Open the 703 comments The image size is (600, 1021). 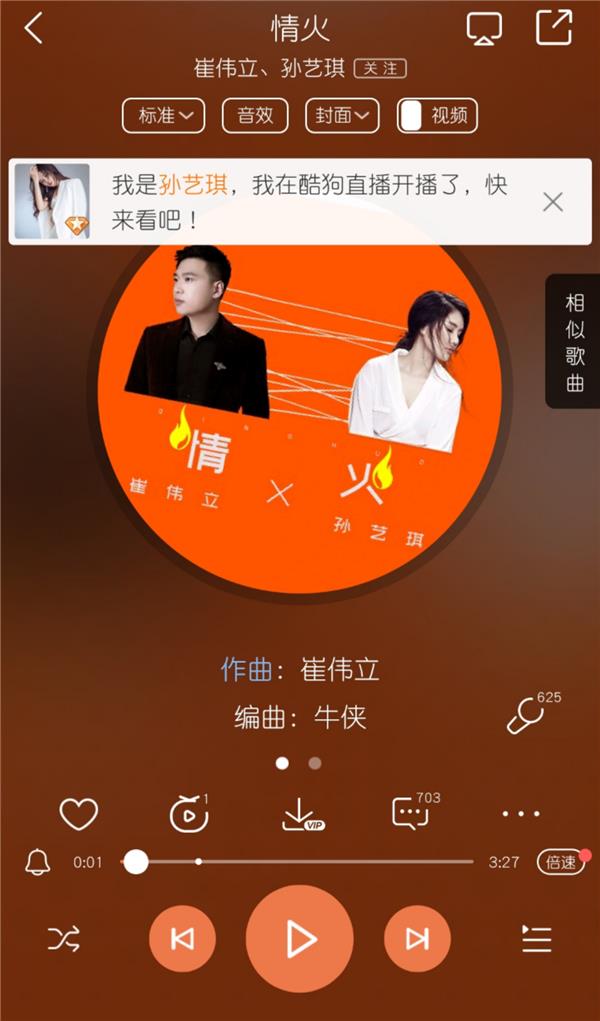click(411, 813)
